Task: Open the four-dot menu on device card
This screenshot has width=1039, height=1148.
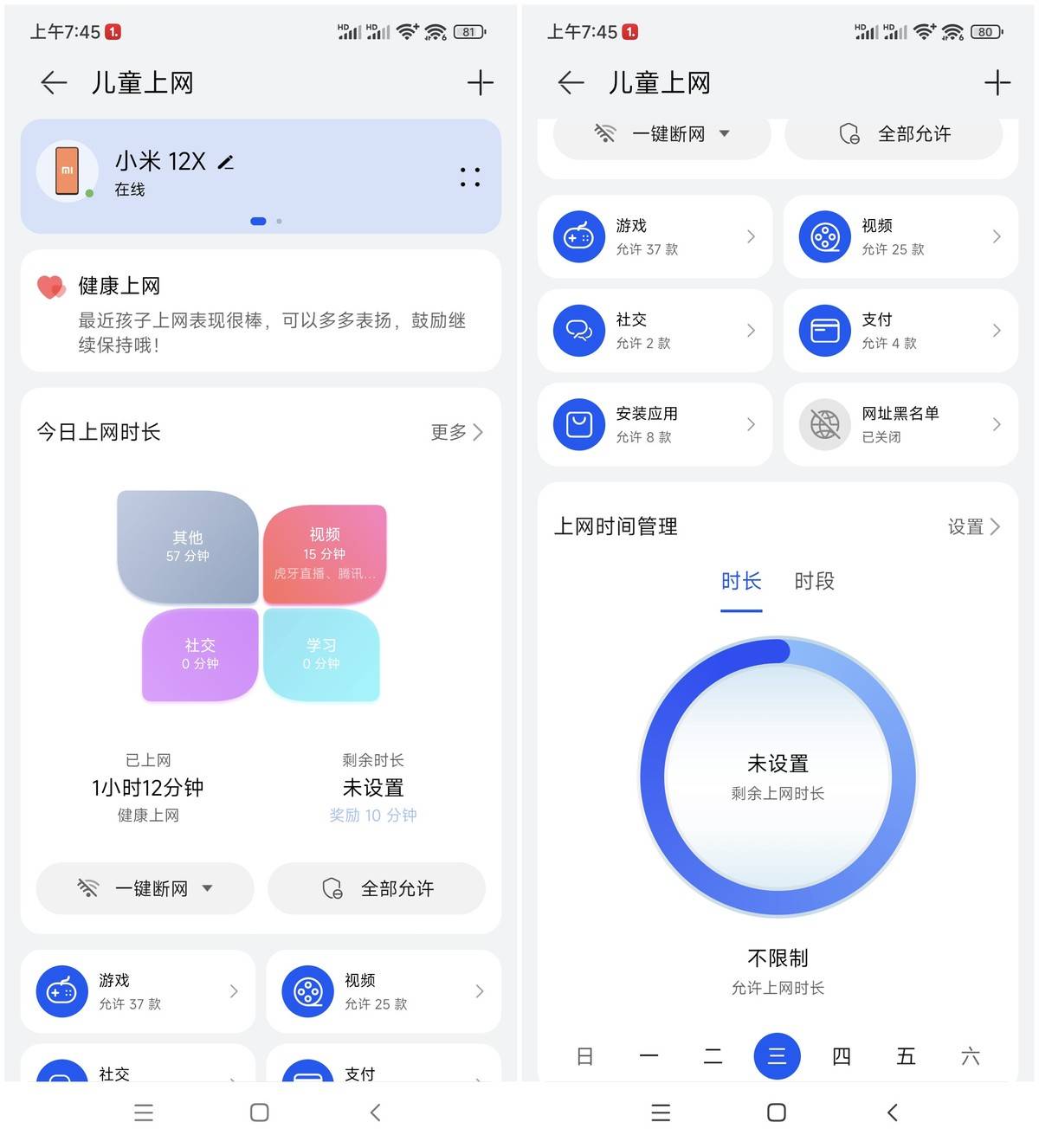Action: click(x=469, y=177)
